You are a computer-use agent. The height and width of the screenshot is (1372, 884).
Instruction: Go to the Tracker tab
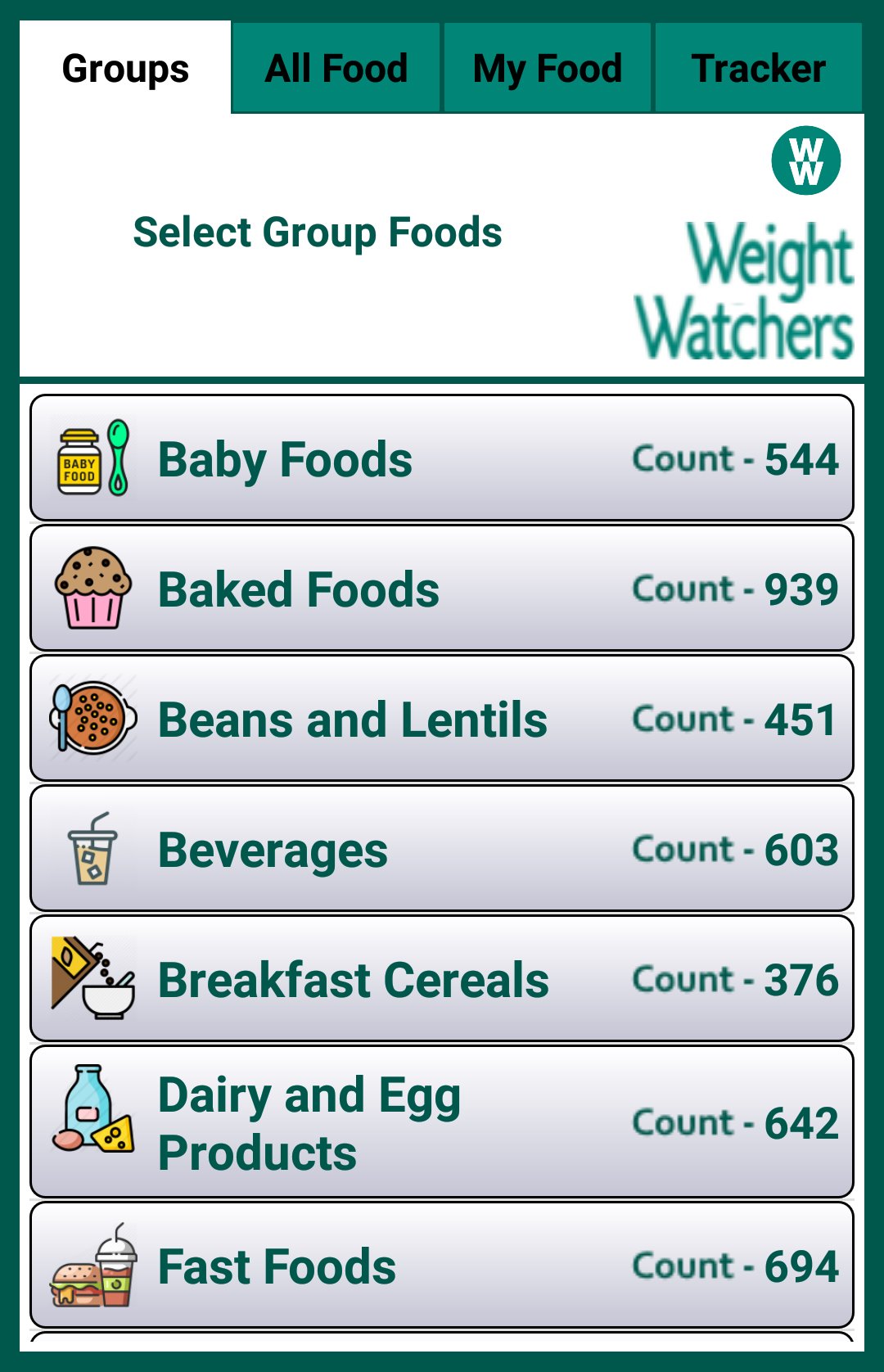pyautogui.click(x=758, y=68)
